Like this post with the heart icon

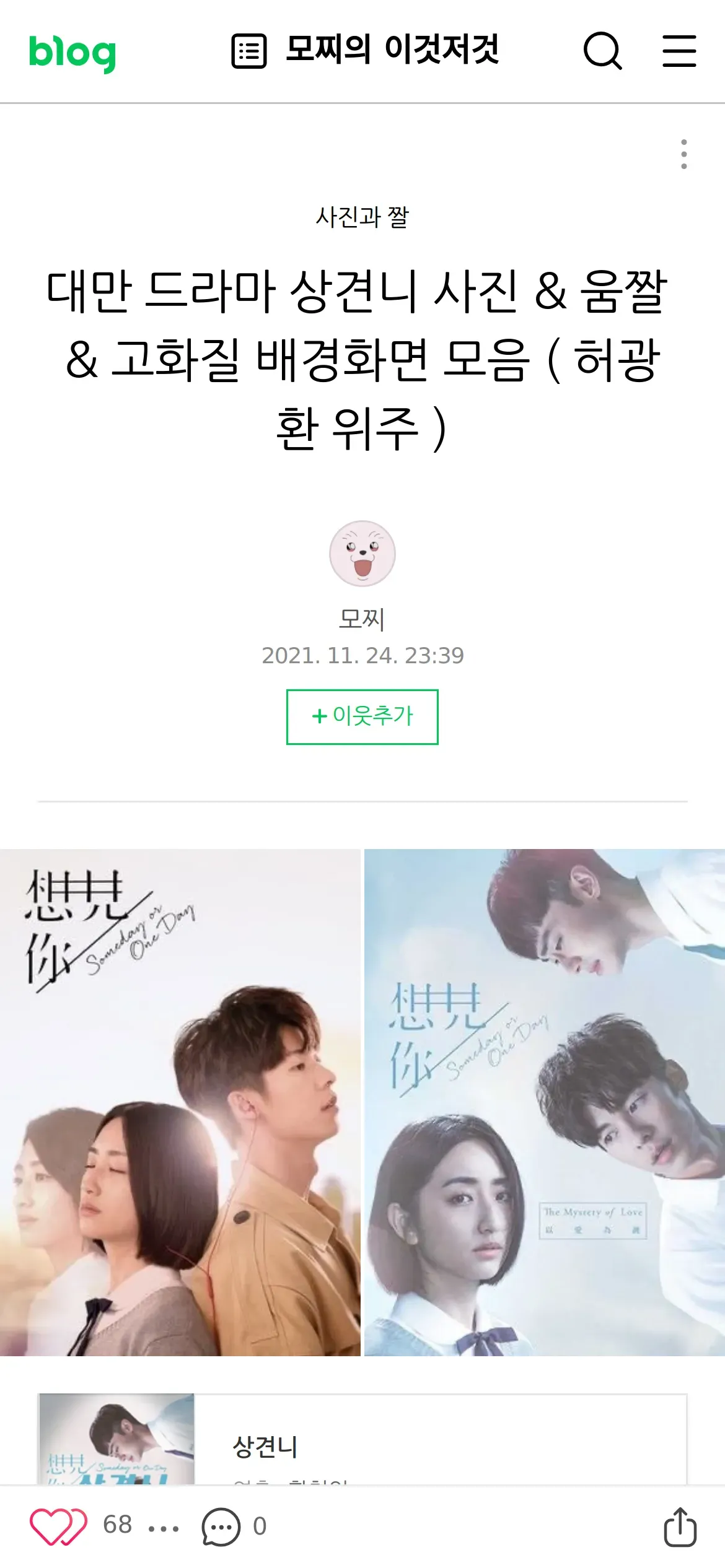[59, 1526]
